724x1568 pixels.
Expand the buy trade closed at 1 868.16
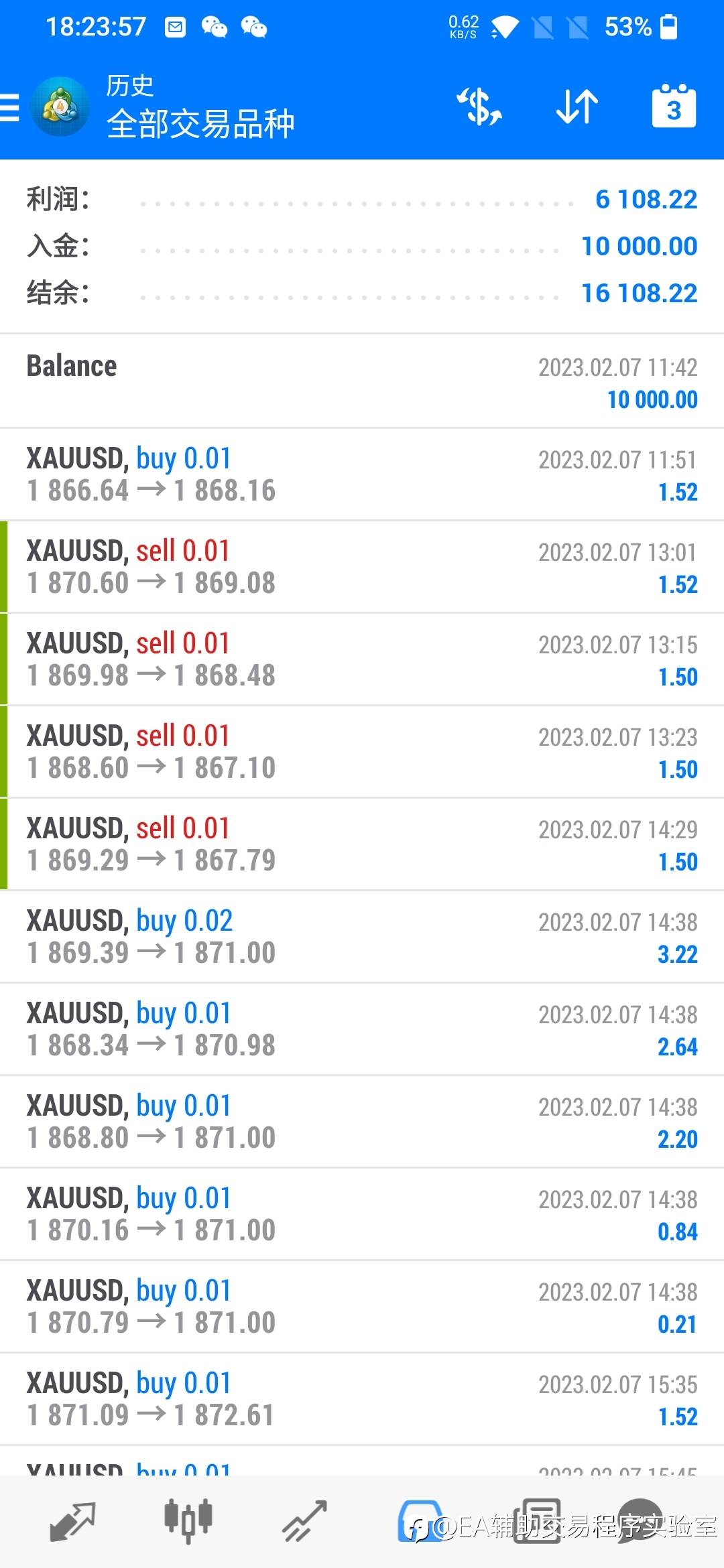pyautogui.click(x=362, y=474)
